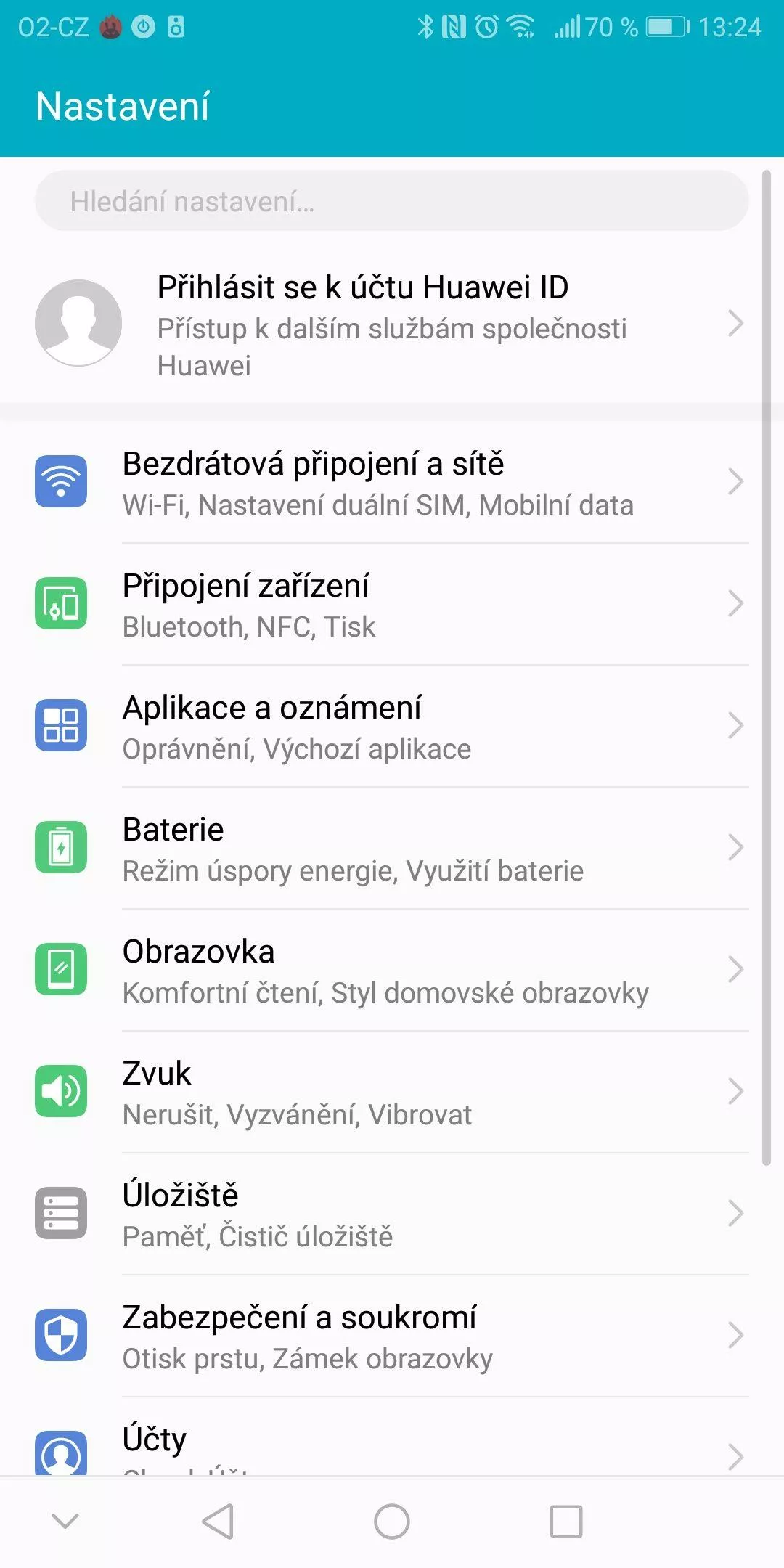
Task: Select the Účty row
Action: pos(392,1437)
